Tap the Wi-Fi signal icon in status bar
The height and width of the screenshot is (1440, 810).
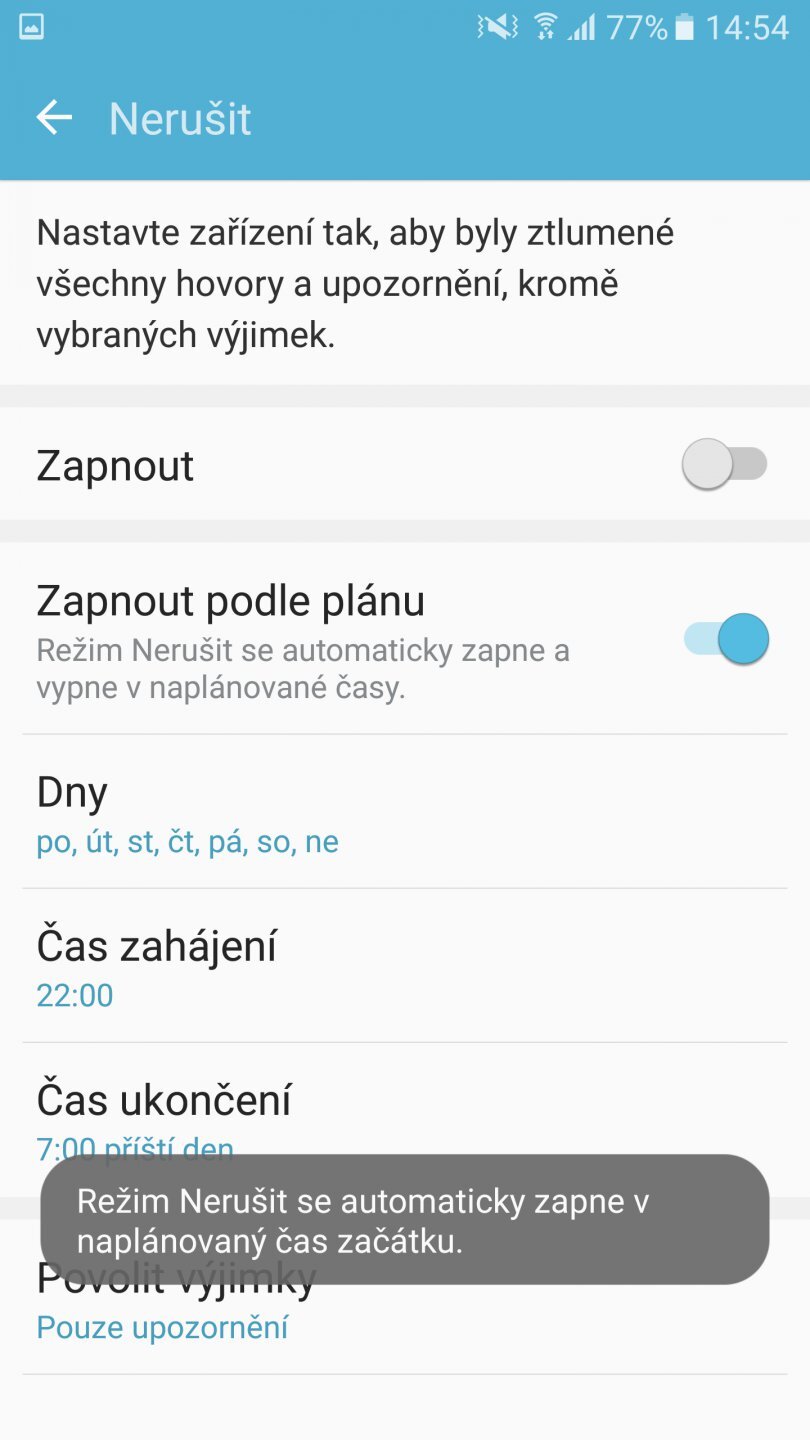point(545,27)
